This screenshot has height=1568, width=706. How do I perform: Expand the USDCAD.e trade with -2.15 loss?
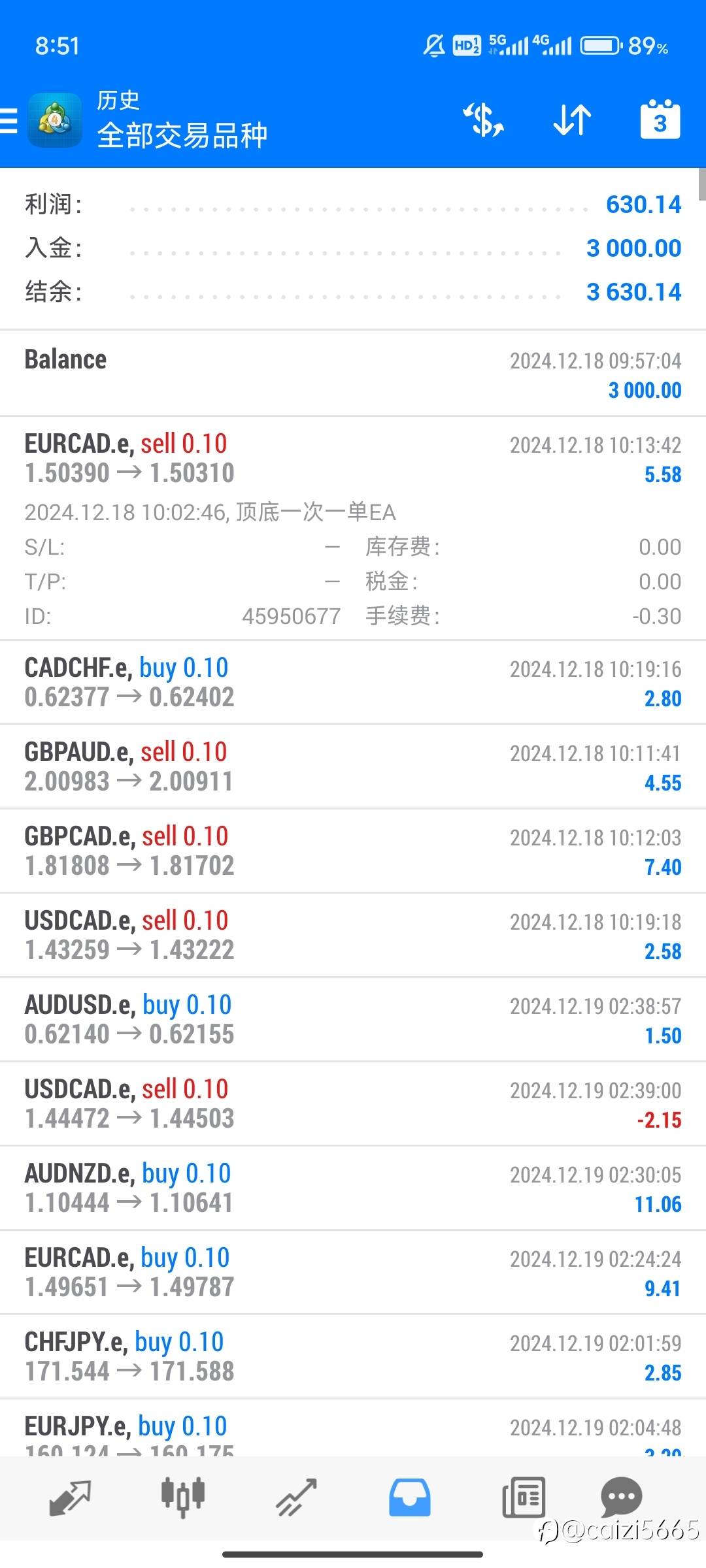353,1104
